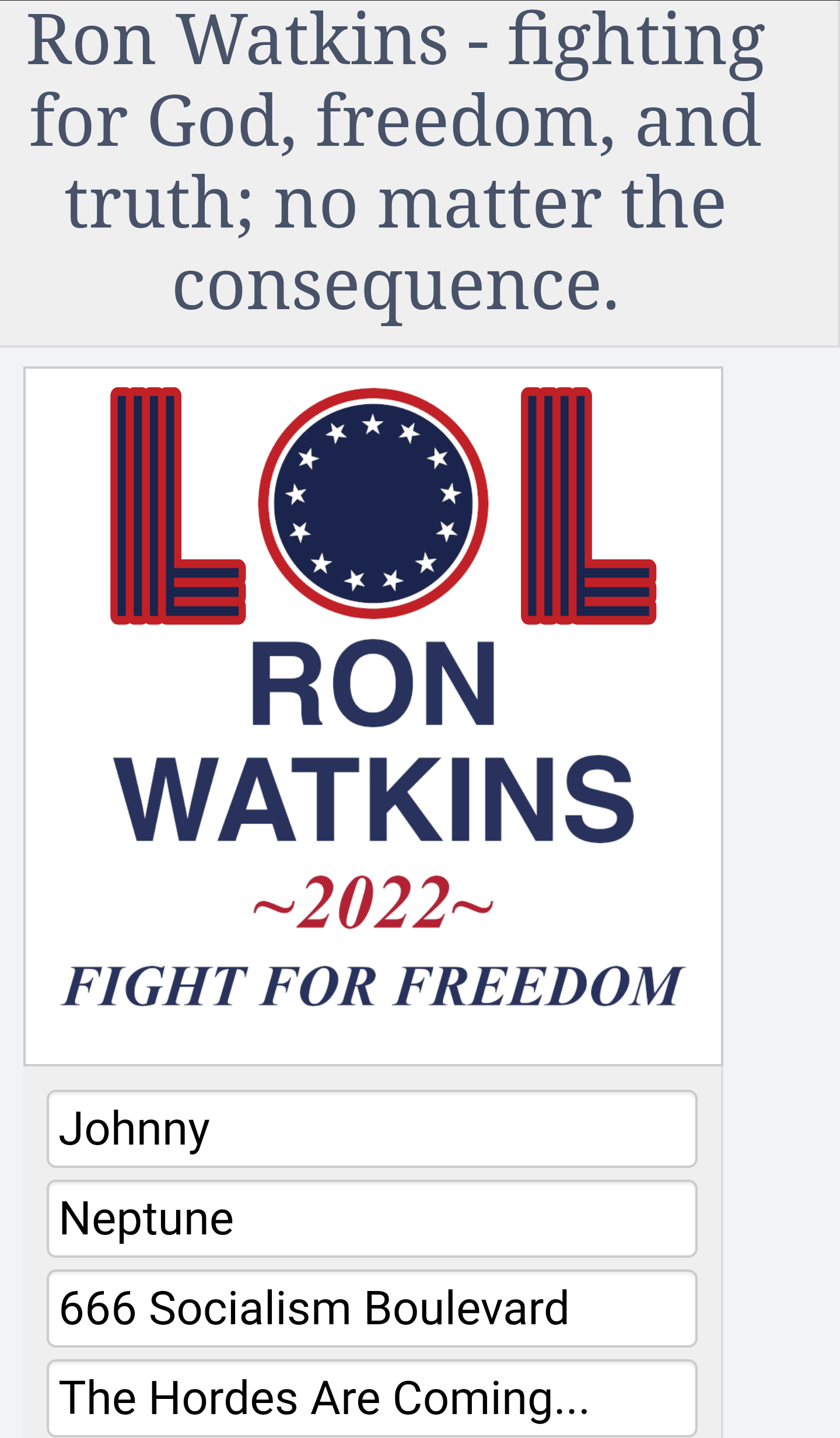This screenshot has width=840, height=1438.
Task: Tap the field containing Neptune
Action: (x=372, y=1218)
